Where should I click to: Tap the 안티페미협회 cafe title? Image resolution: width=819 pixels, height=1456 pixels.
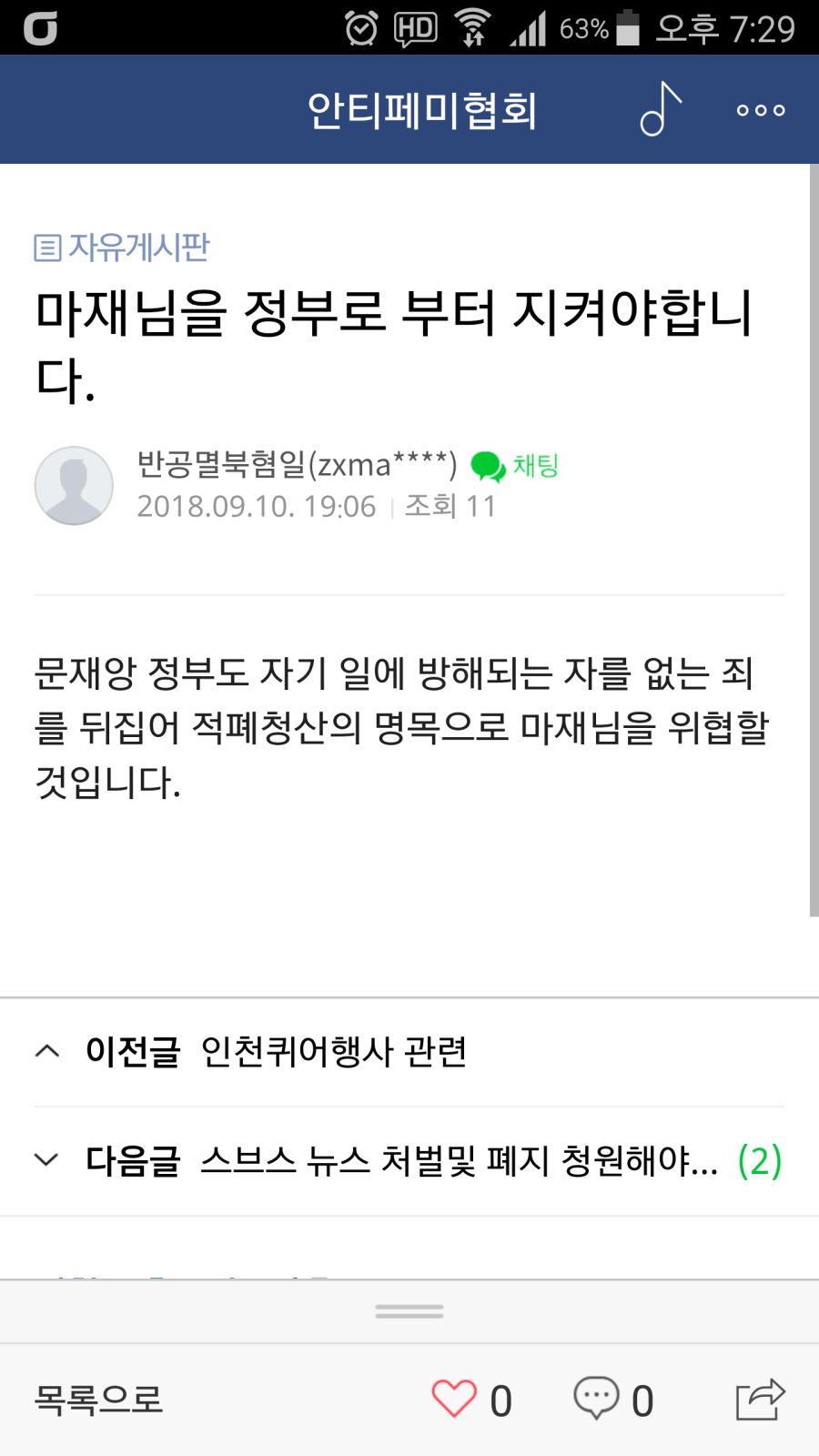point(421,109)
